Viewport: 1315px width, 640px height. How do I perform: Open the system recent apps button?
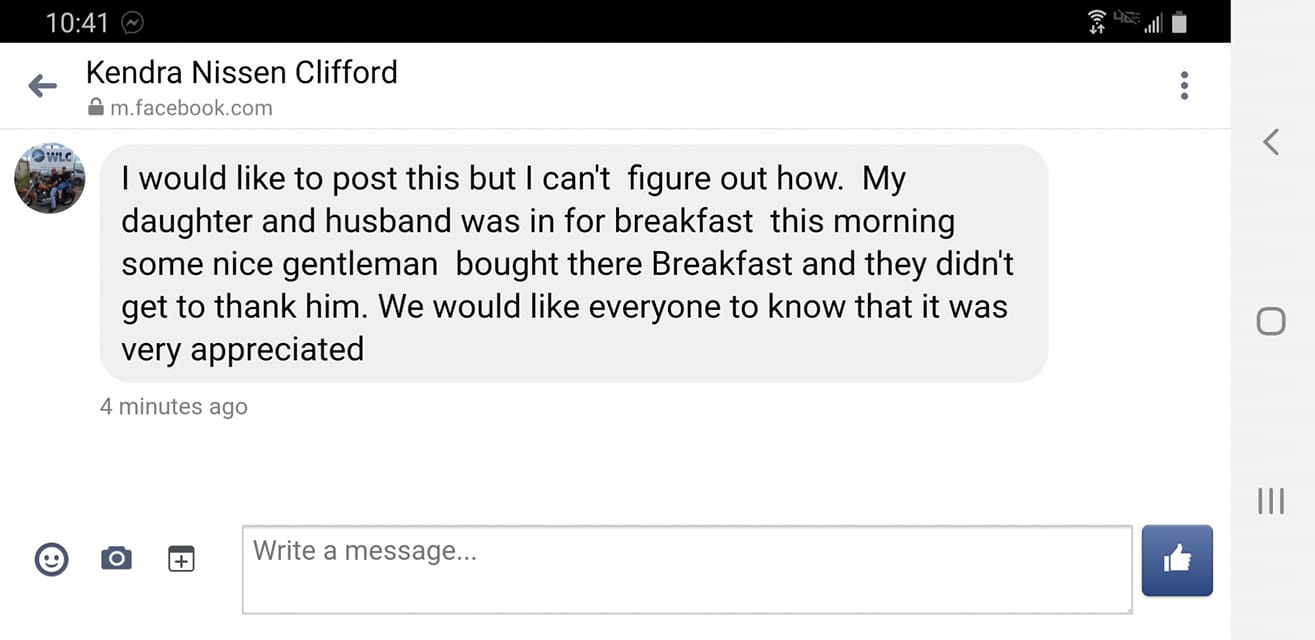click(1270, 500)
